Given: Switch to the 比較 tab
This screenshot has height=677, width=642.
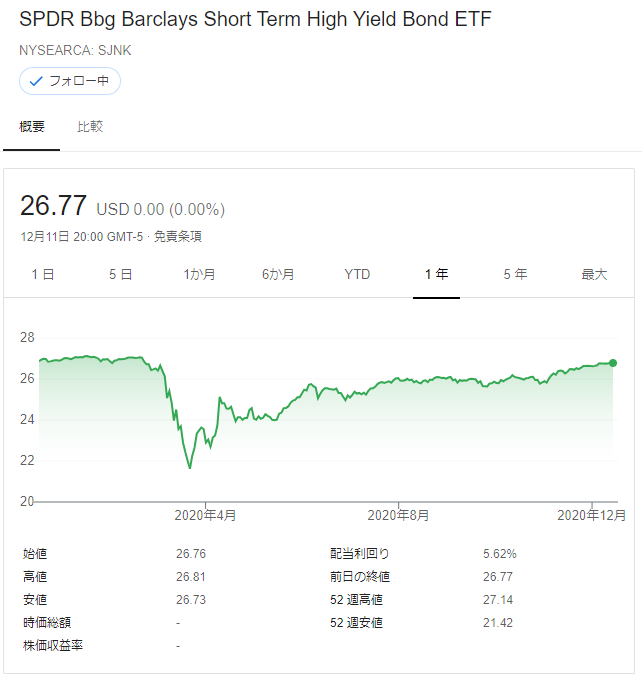Looking at the screenshot, I should tap(90, 127).
